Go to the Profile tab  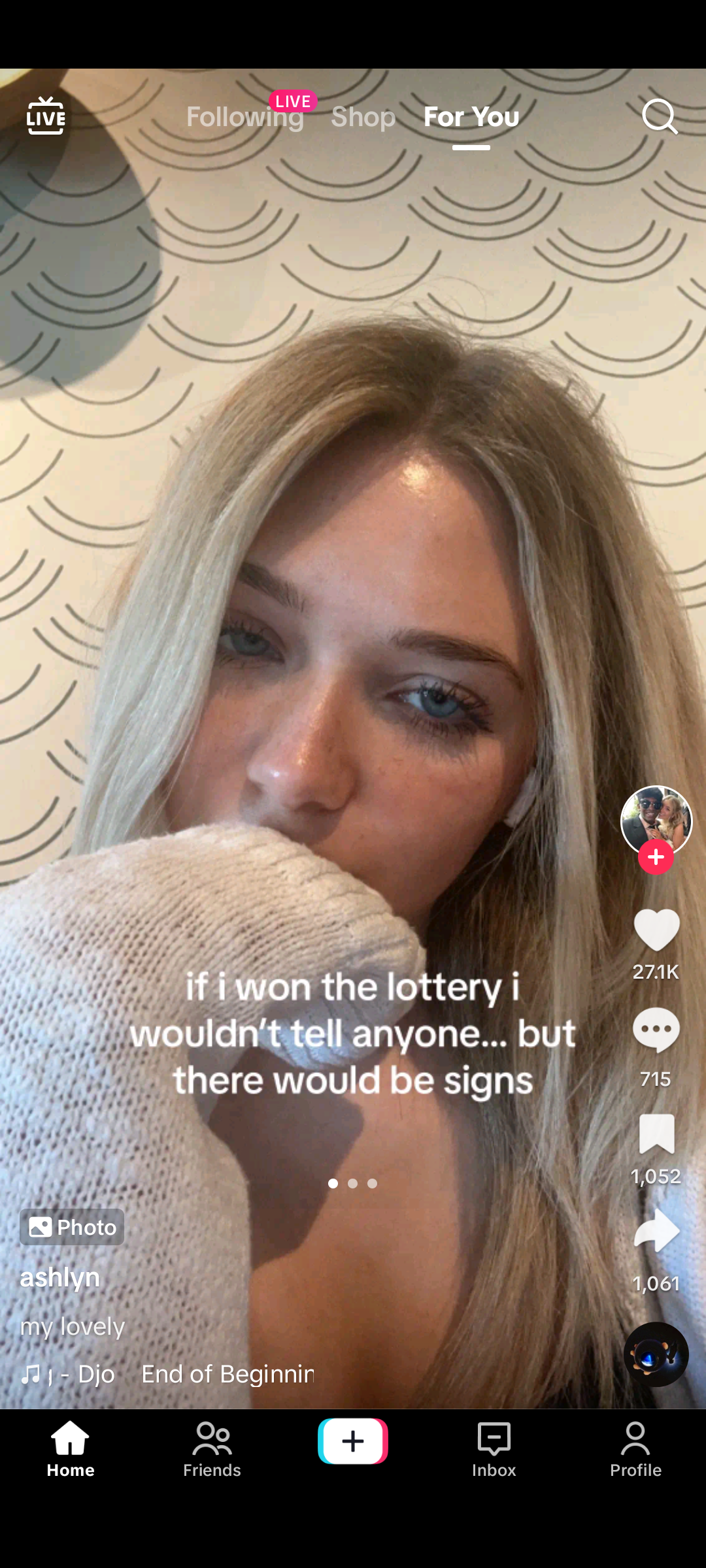(x=635, y=1449)
